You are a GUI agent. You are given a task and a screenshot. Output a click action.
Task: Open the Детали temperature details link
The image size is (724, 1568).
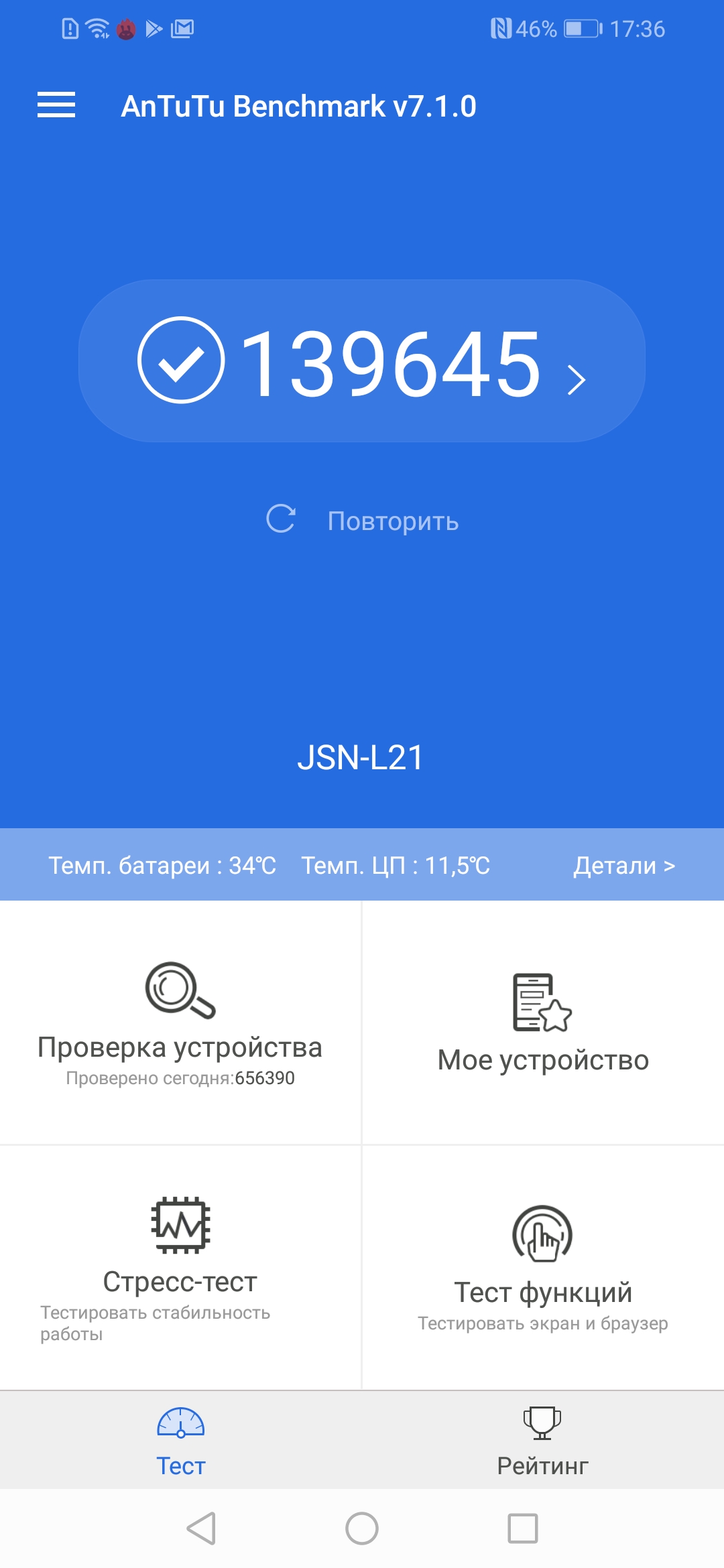click(623, 865)
